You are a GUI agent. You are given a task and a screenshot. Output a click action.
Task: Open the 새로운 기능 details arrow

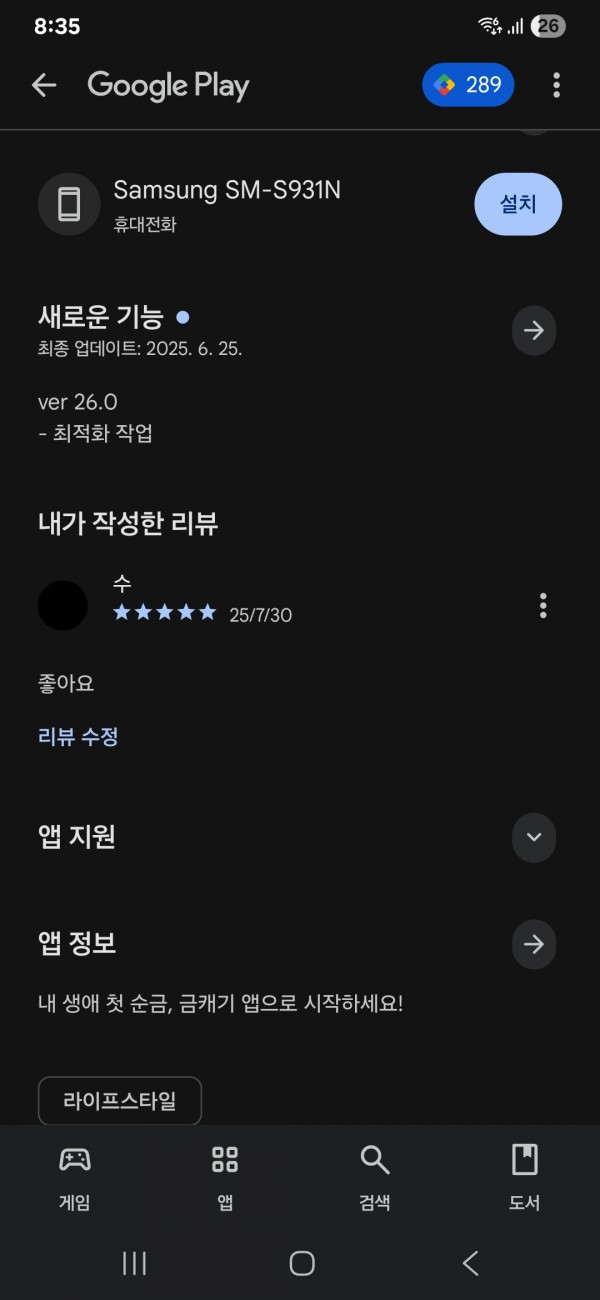click(x=534, y=330)
